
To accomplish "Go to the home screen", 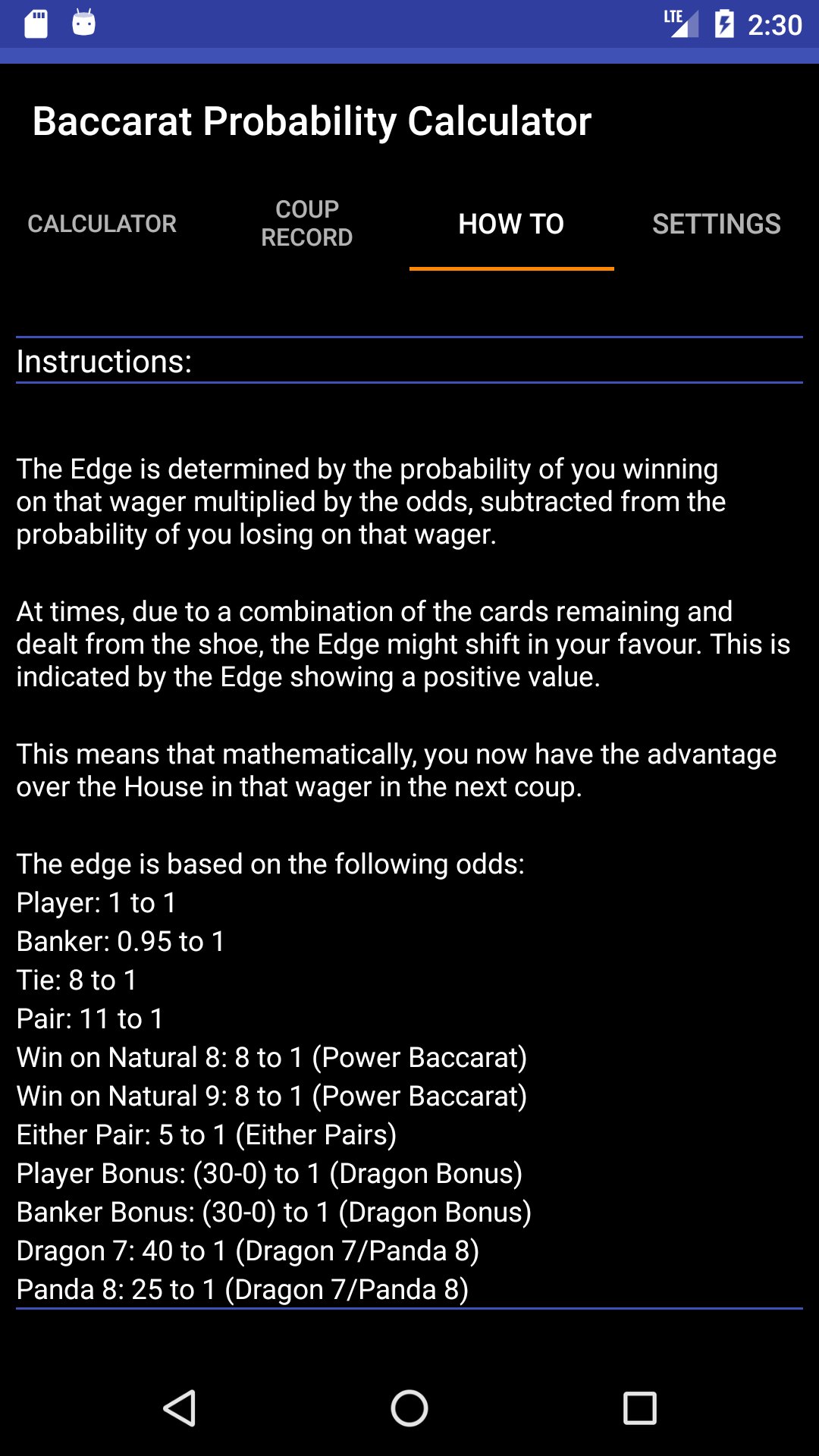I will pos(409,1408).
